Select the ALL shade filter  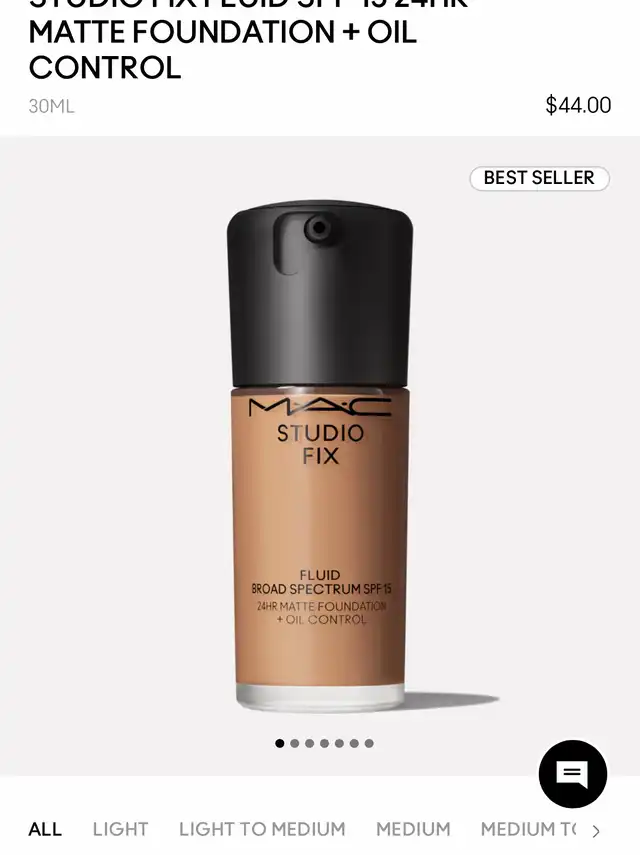click(x=45, y=829)
